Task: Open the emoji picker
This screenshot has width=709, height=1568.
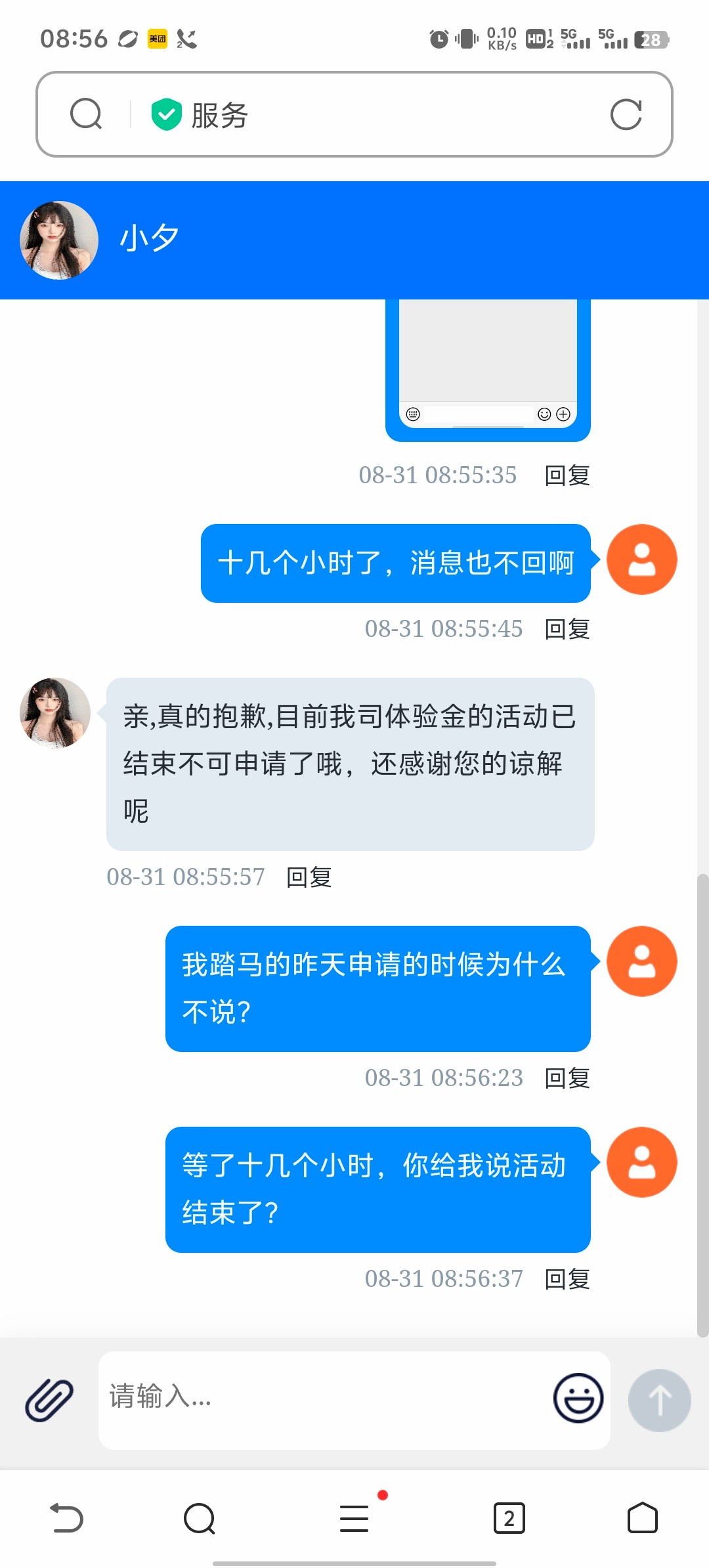Action: pyautogui.click(x=578, y=1399)
